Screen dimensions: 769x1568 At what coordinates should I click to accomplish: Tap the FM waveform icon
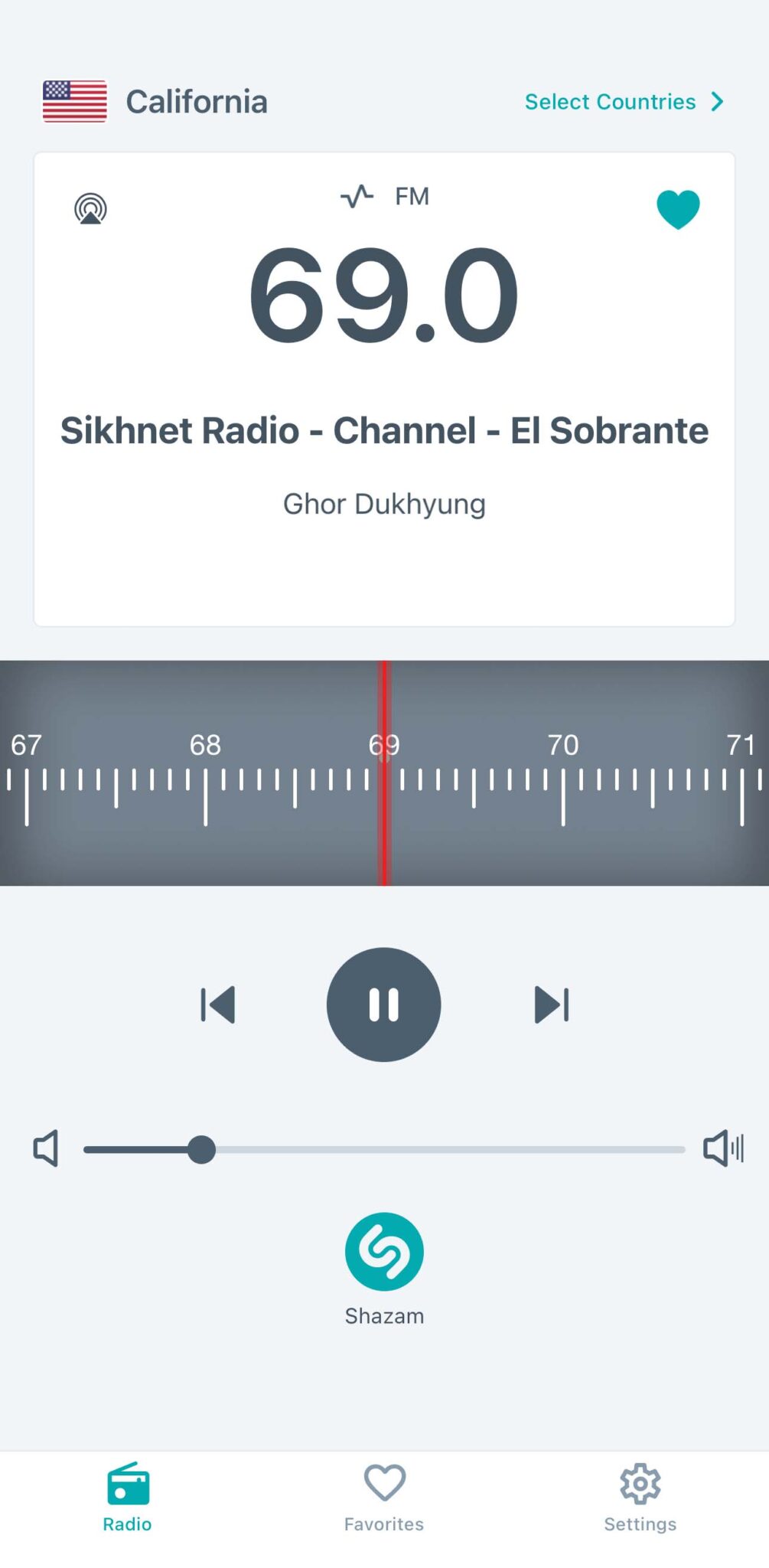(x=357, y=197)
